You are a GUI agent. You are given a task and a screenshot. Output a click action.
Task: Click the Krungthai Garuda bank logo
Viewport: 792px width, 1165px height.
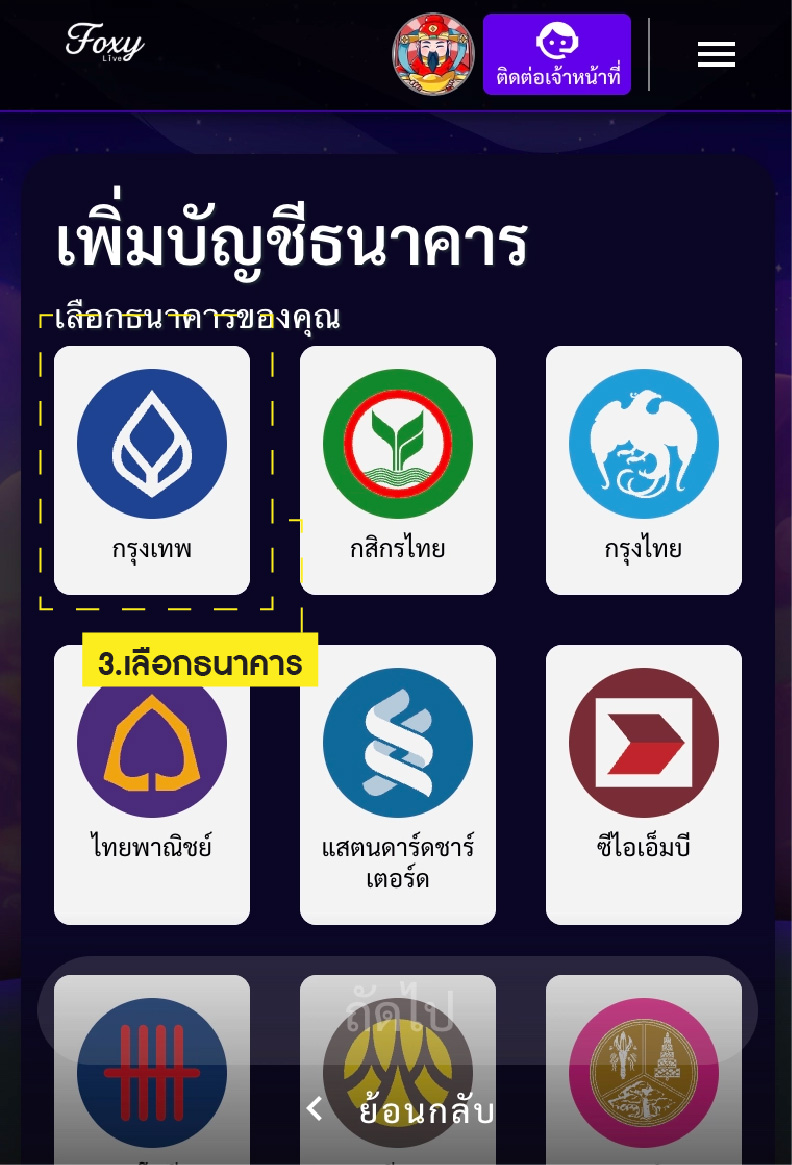644,442
